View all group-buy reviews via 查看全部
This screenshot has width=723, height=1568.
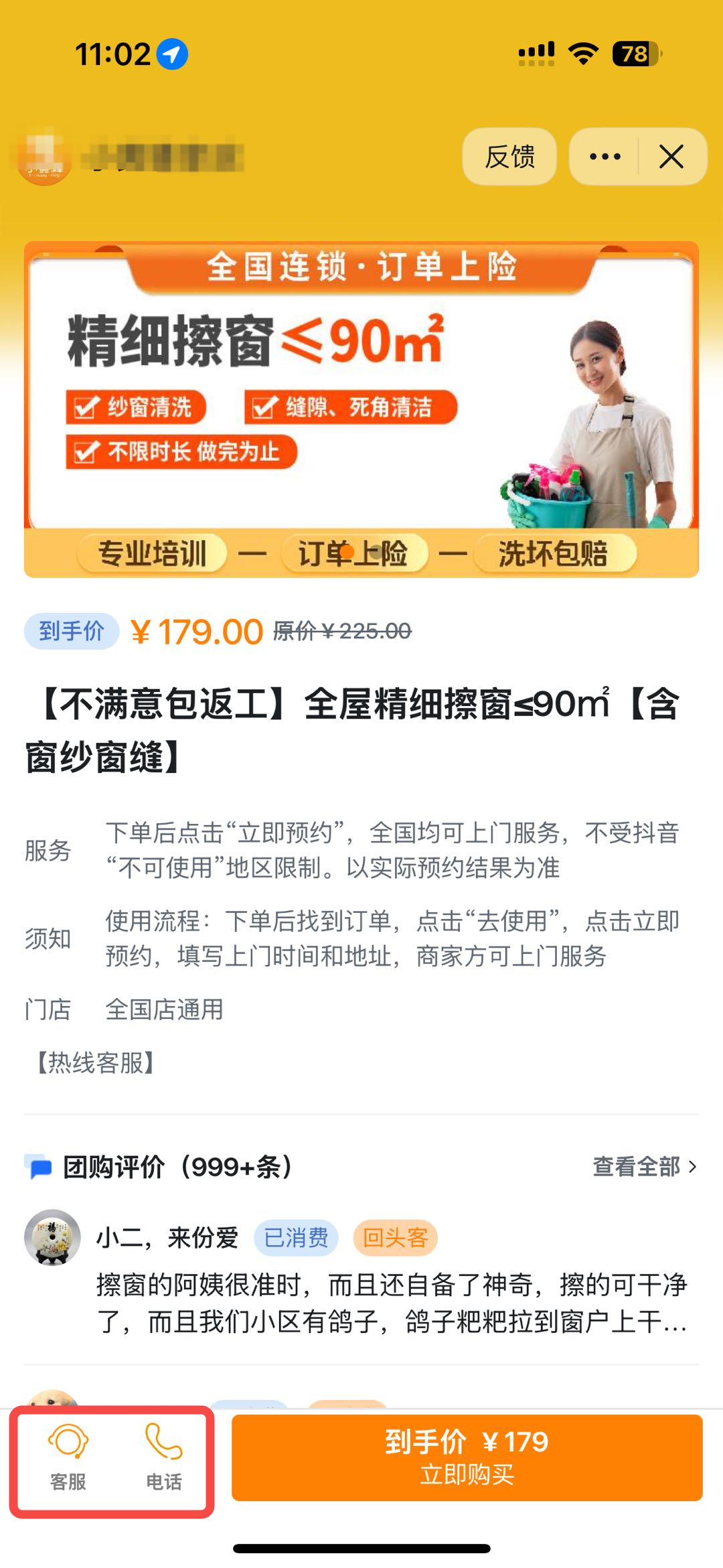point(644,1167)
